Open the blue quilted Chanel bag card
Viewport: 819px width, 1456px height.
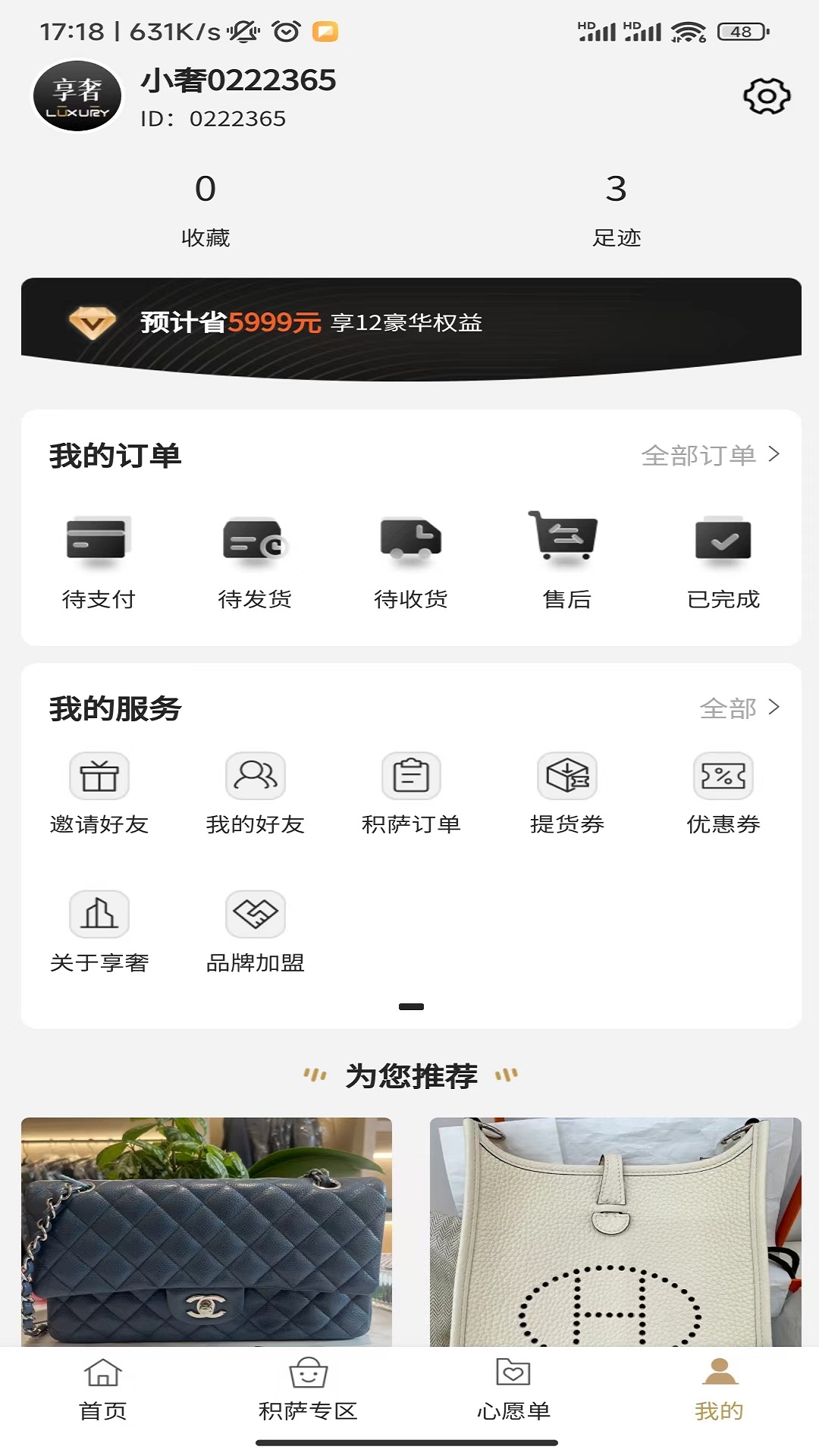point(206,1232)
